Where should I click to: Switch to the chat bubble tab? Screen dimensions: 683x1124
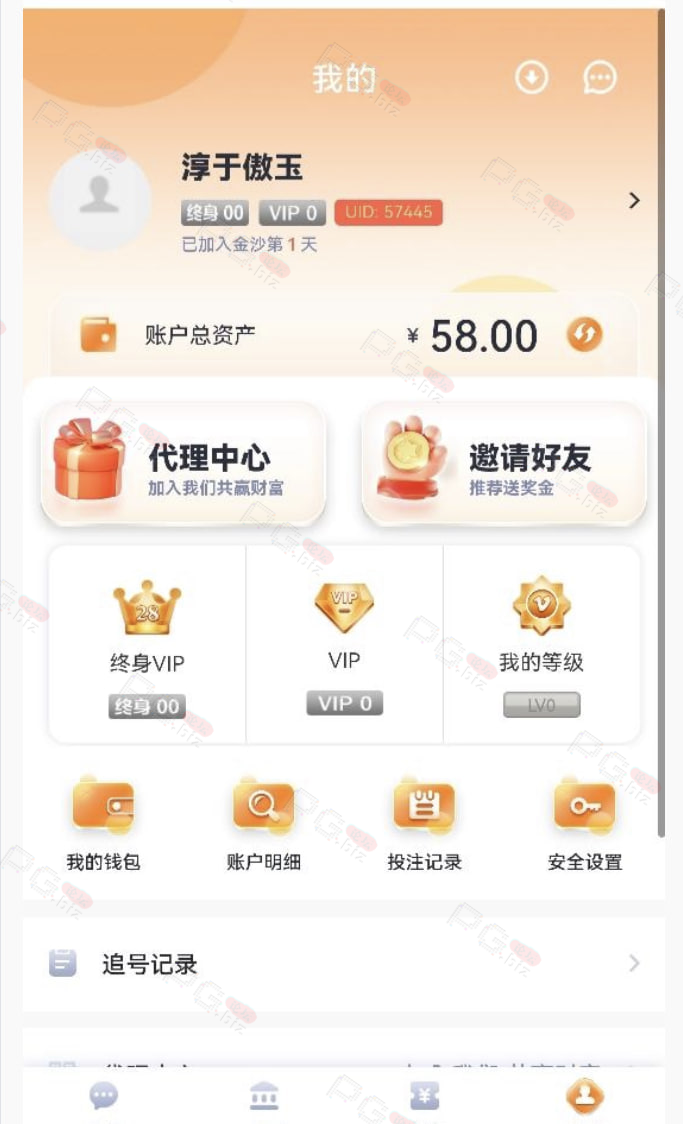[x=104, y=1097]
